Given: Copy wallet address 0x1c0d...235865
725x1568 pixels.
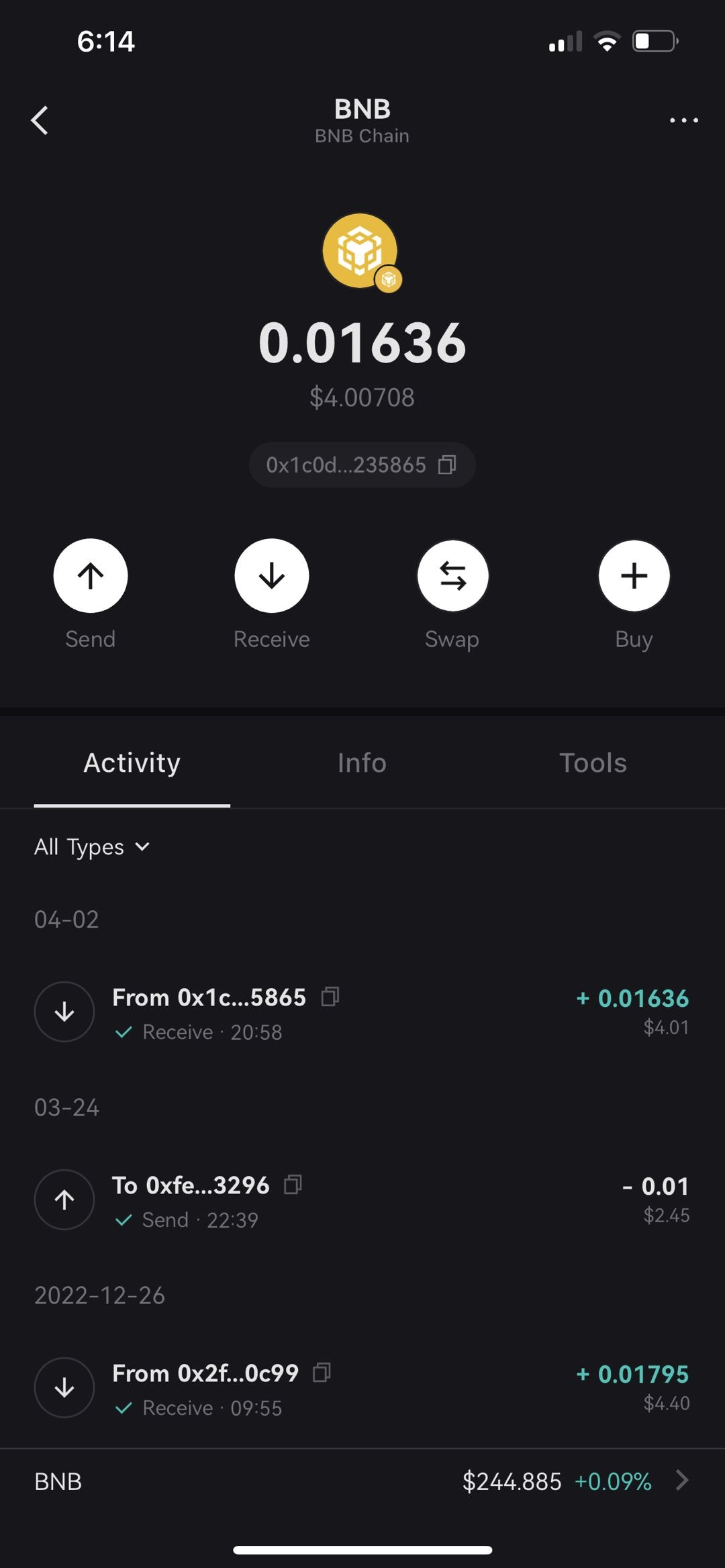Looking at the screenshot, I should 447,464.
